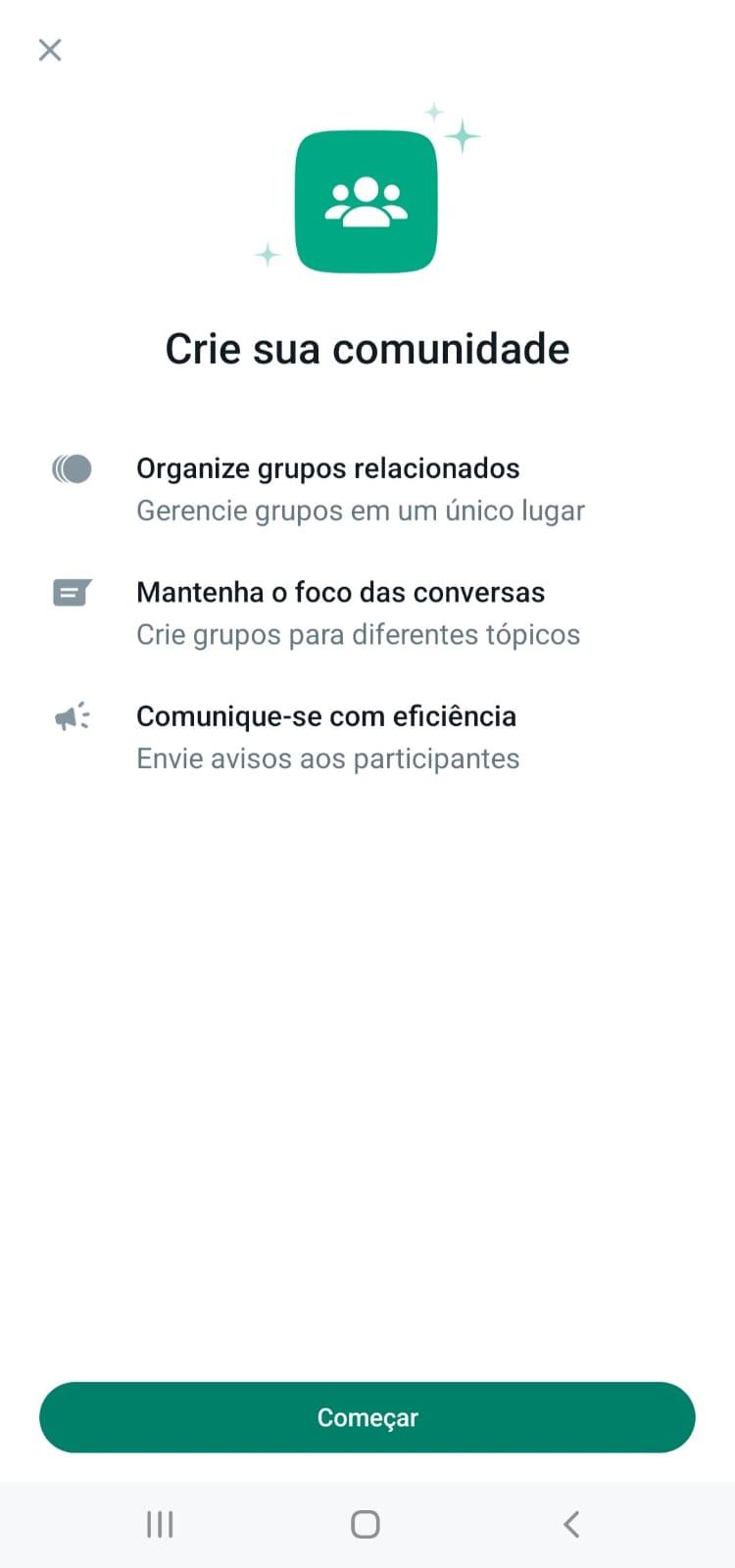735x1568 pixels.
Task: Tap the Começar button
Action: [367, 1417]
